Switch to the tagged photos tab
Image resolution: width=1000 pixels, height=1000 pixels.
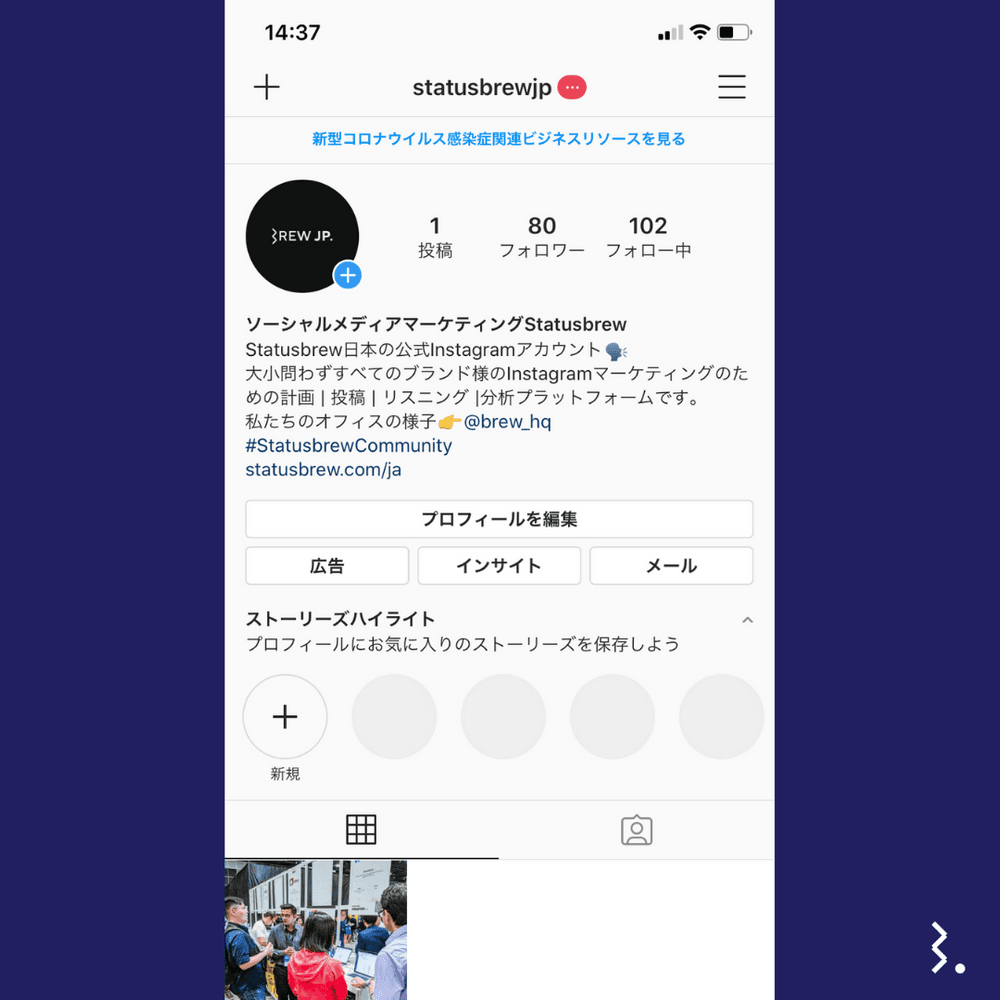(636, 830)
